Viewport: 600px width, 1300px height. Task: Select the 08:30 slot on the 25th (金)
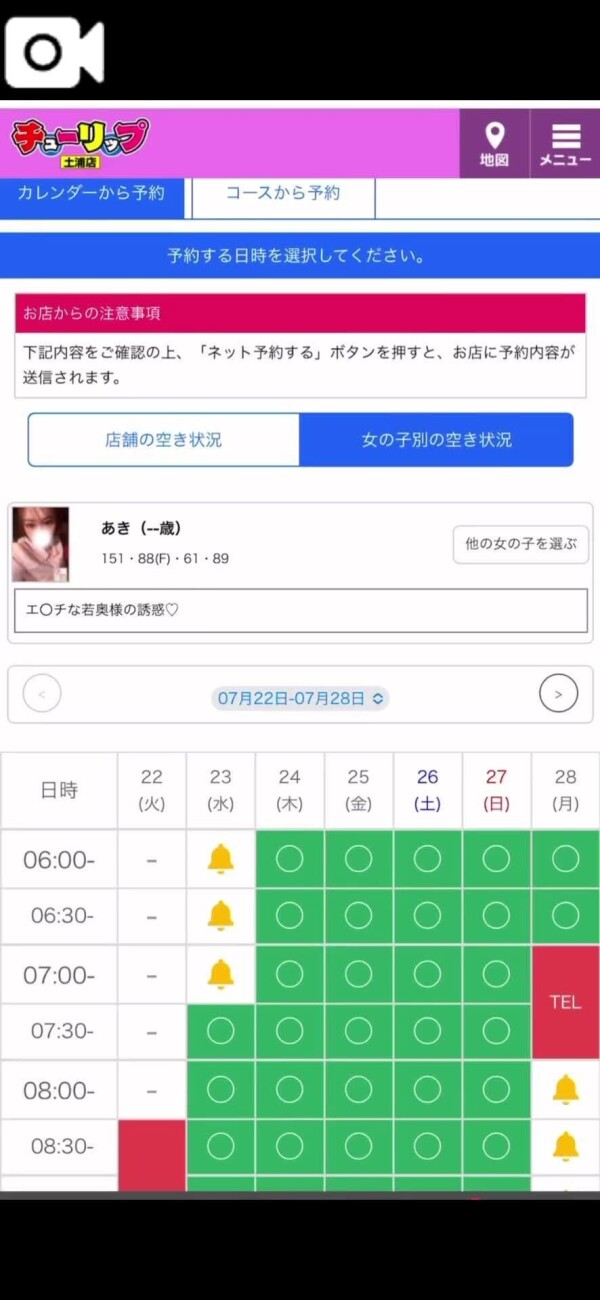358,1146
